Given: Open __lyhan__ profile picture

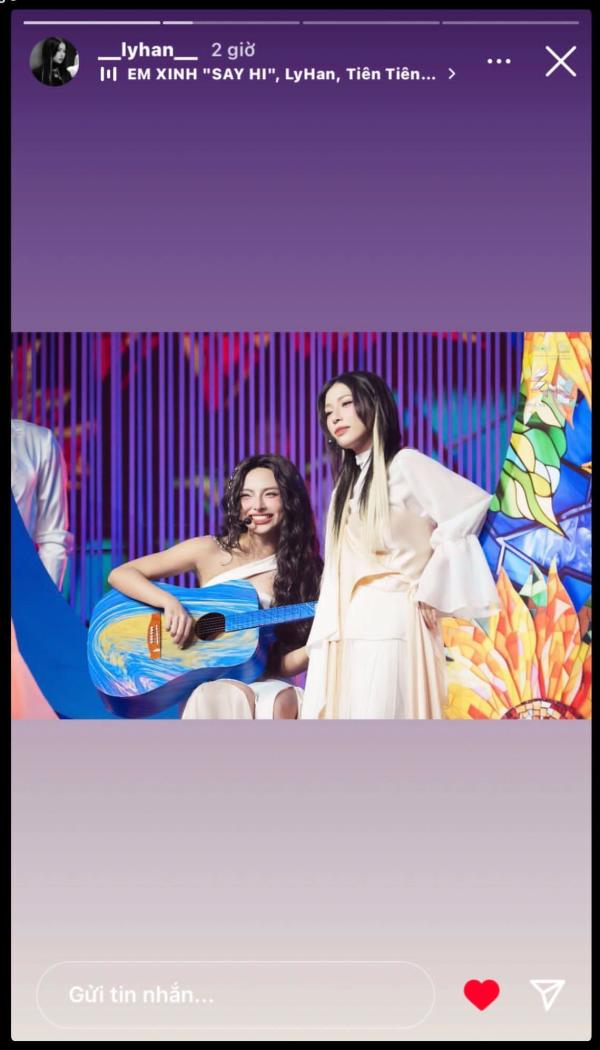Looking at the screenshot, I should (54, 62).
